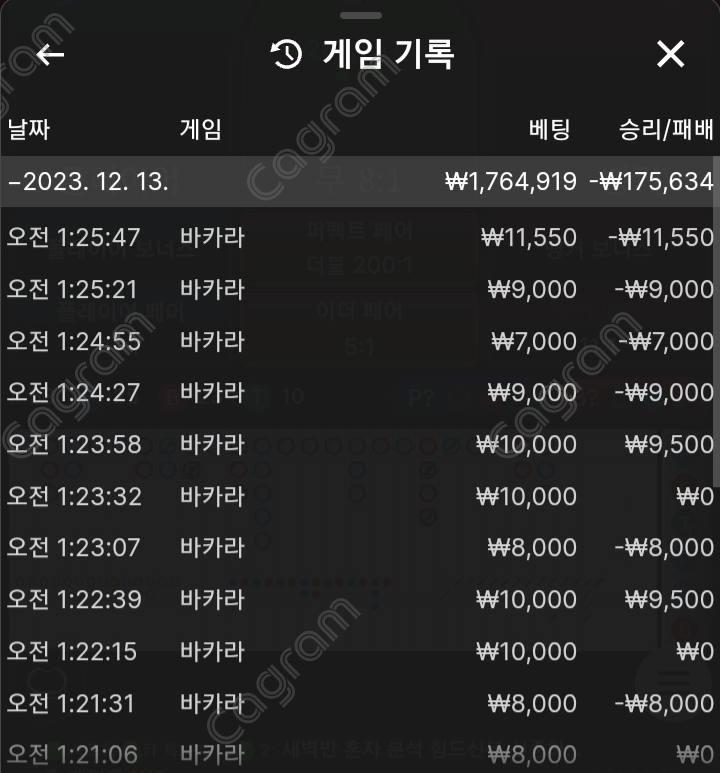Tap the 오전 1:23:32 바카라 row
The height and width of the screenshot is (773, 720).
click(x=360, y=497)
